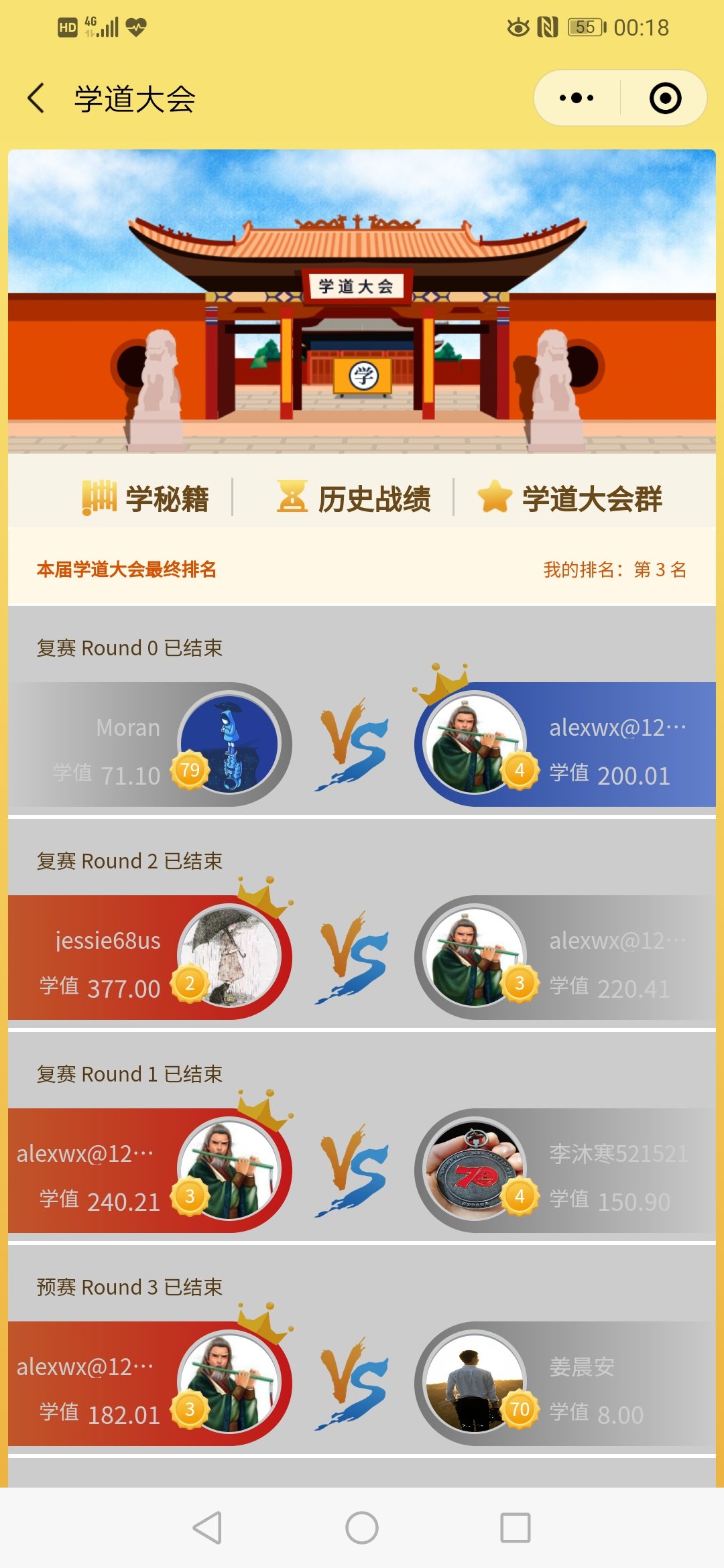Screen dimensions: 724x1568
Task: Open 复赛 Round 2 match card
Action: point(362,957)
